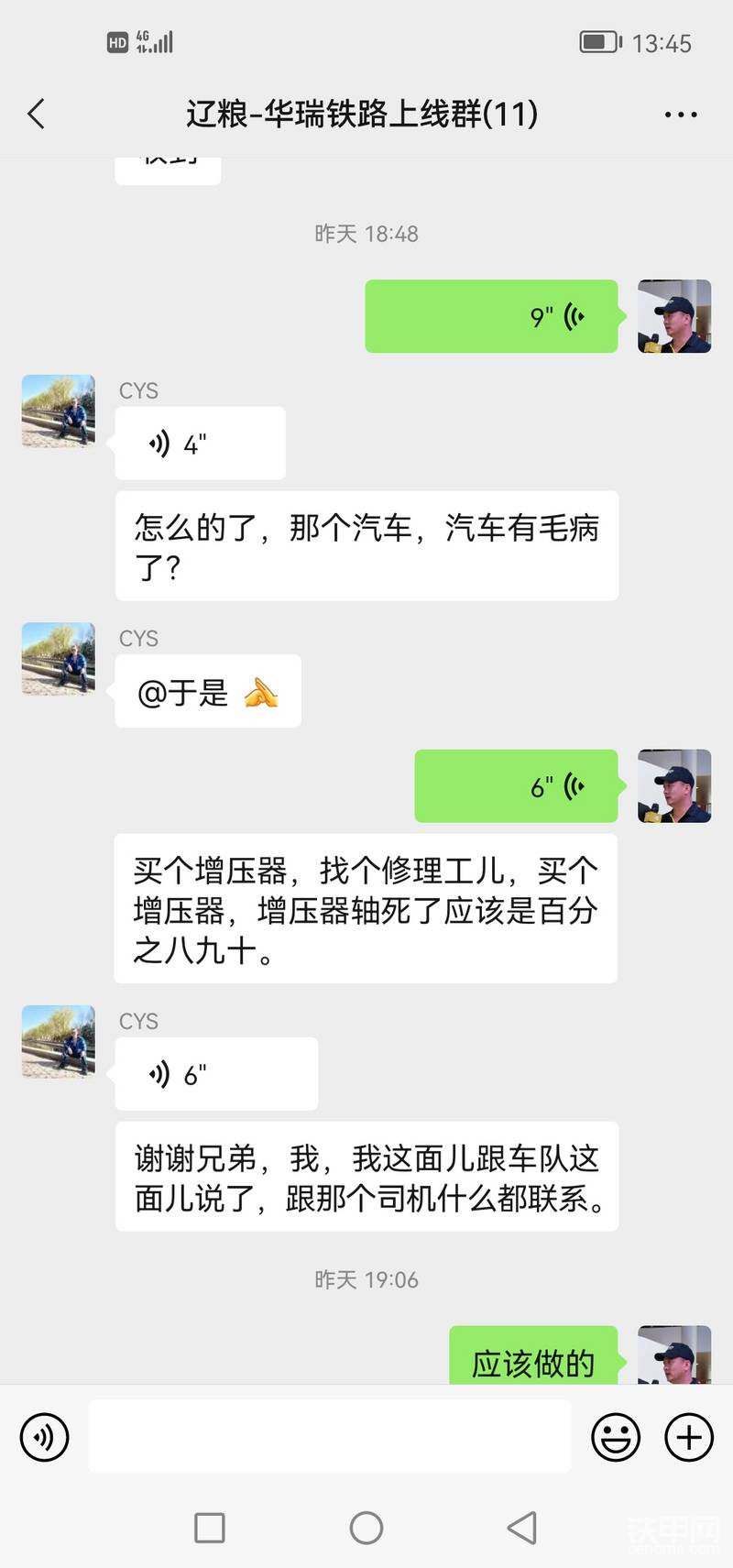Play CYS's 4-second voice message
Screen dimensions: 733x1568
click(200, 444)
